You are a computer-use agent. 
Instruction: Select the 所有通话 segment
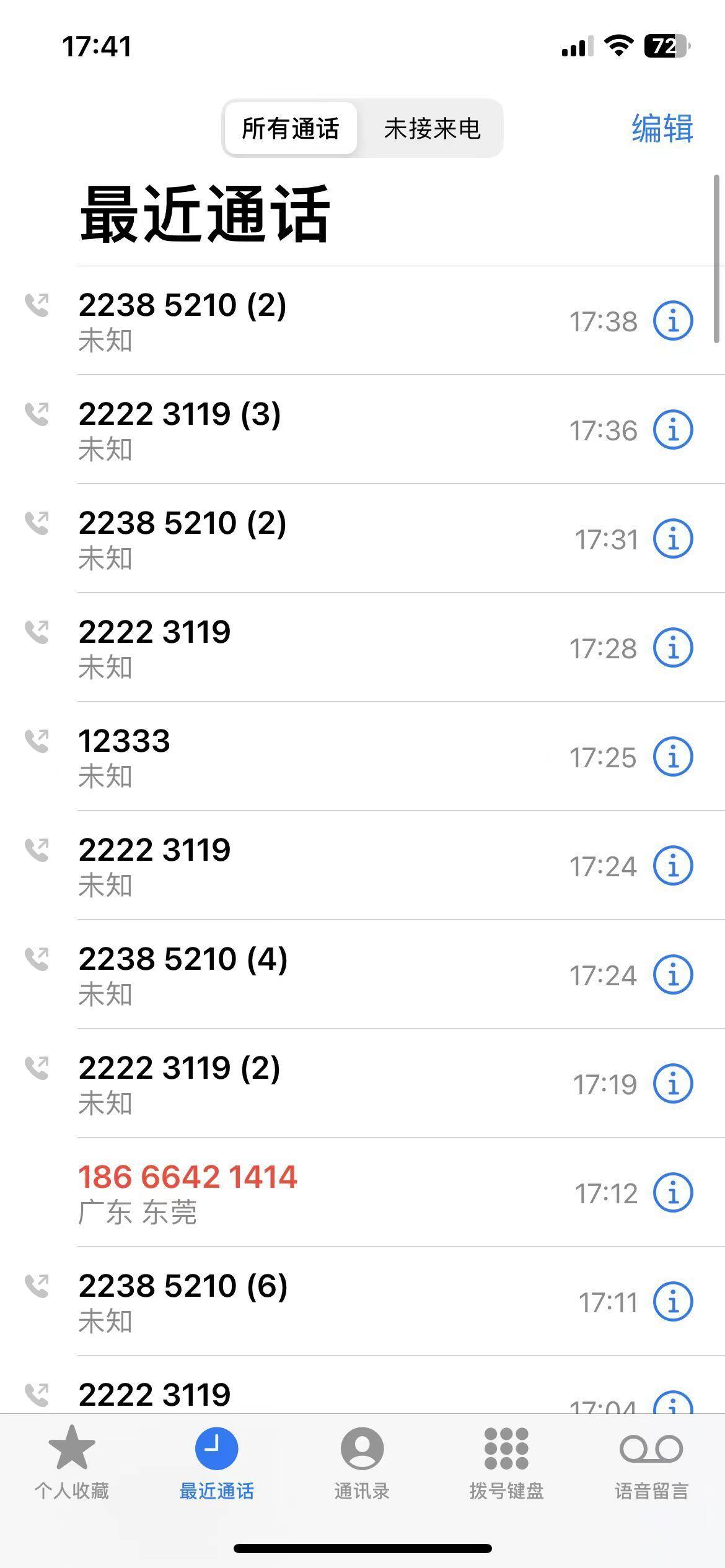(291, 129)
